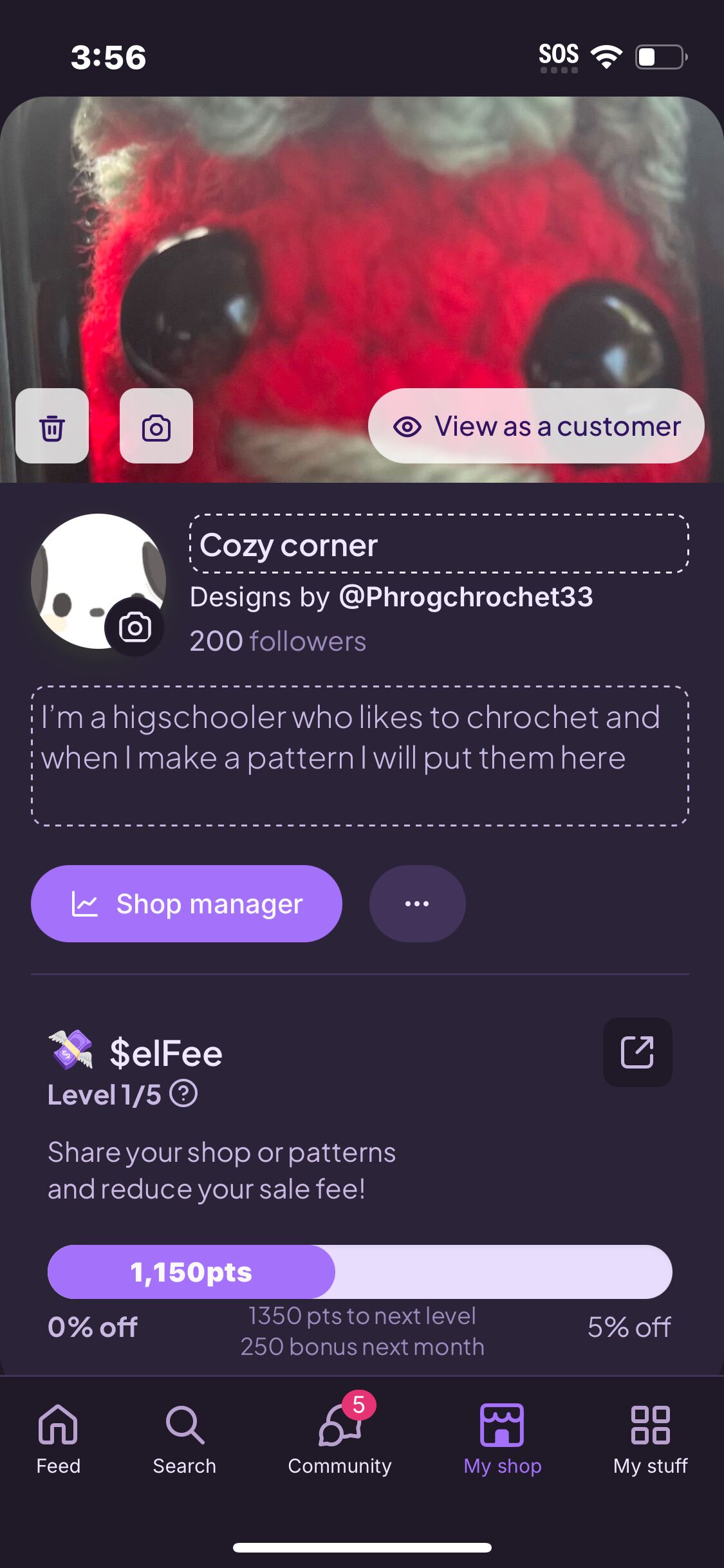The image size is (724, 1568).
Task: Share shop via $elFee share icon
Action: click(637, 1052)
